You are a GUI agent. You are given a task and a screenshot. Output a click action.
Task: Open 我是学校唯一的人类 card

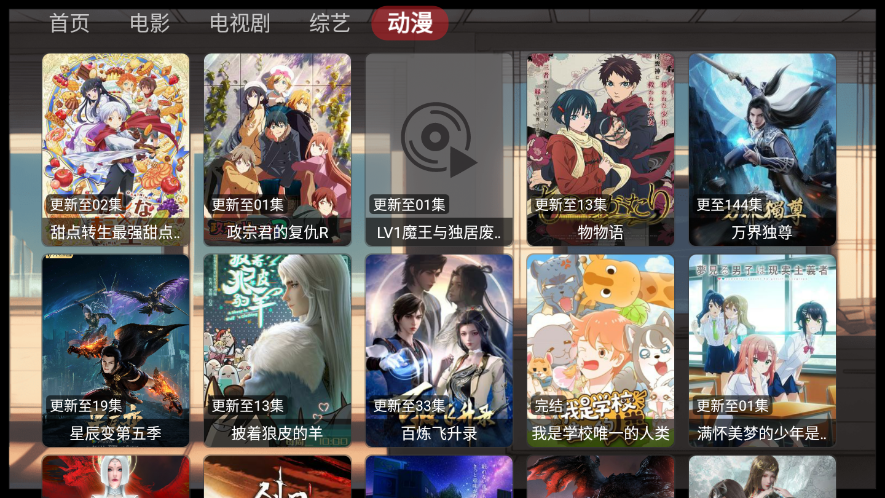click(x=600, y=350)
